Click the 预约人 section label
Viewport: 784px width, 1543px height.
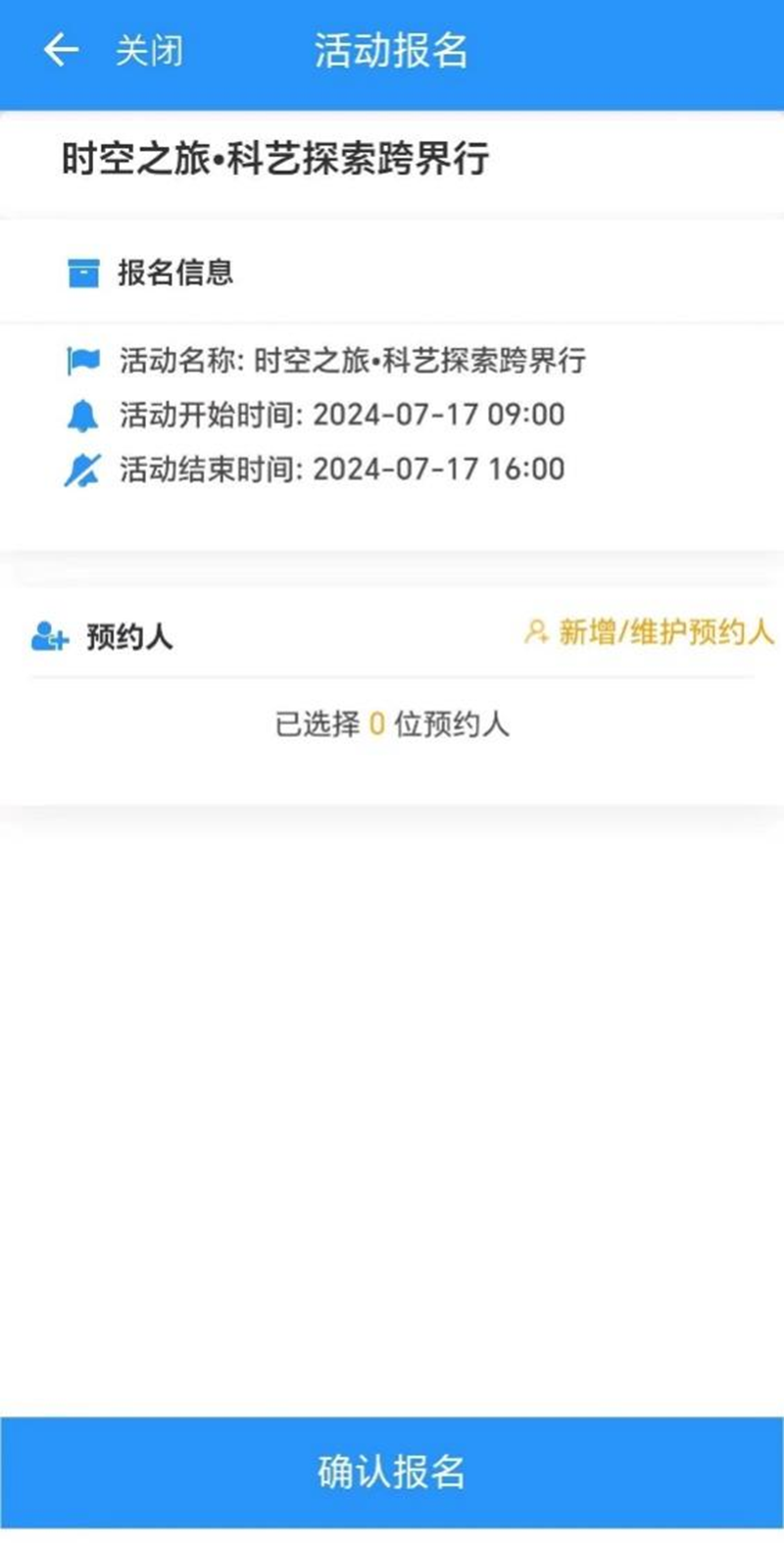[127, 634]
